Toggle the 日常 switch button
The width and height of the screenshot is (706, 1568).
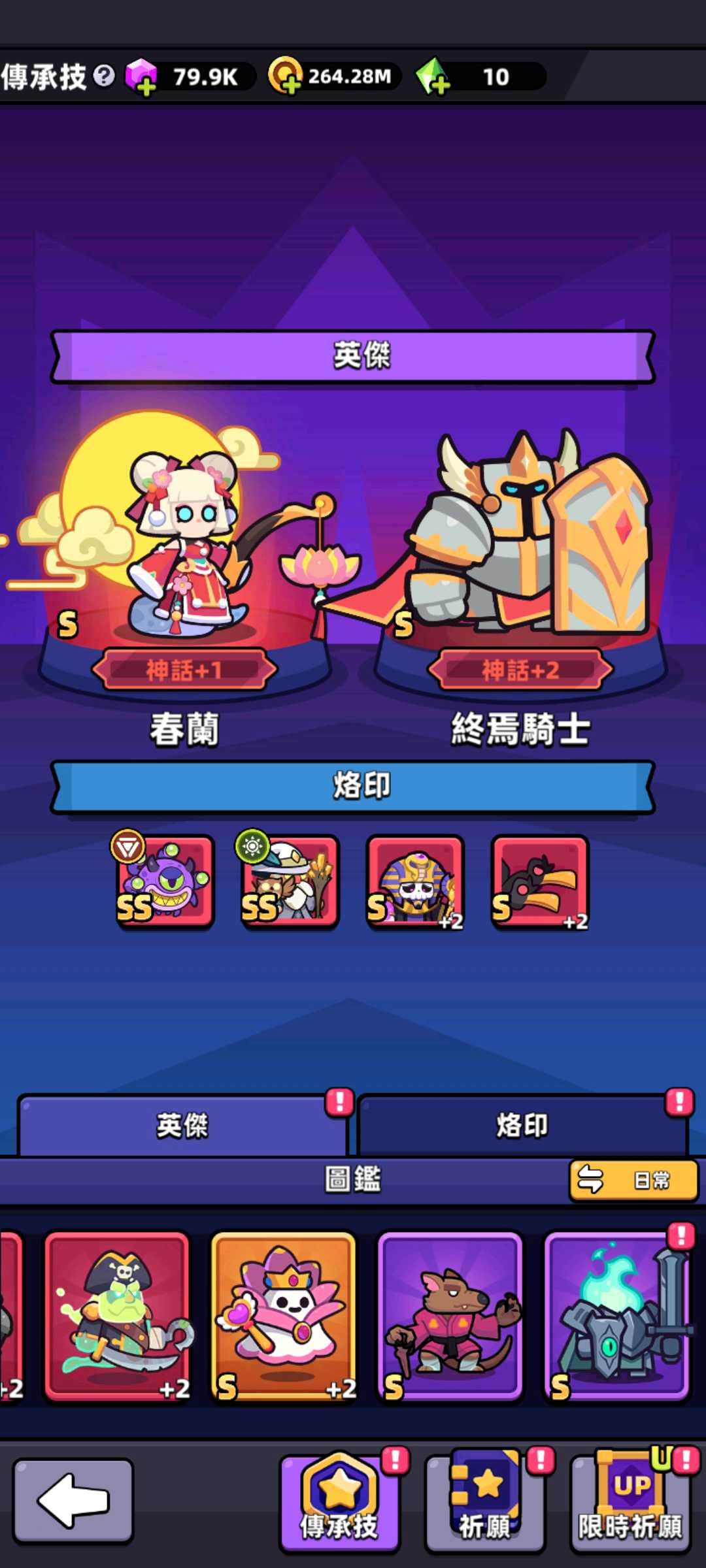point(633,1181)
